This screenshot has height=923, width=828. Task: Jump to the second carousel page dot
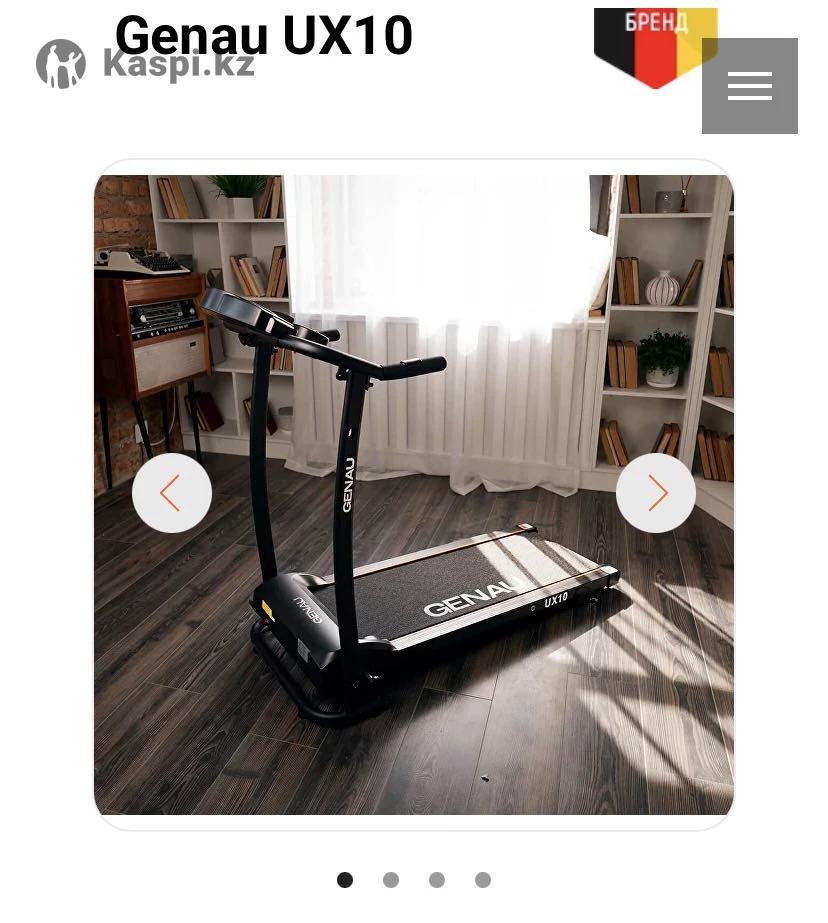[391, 880]
